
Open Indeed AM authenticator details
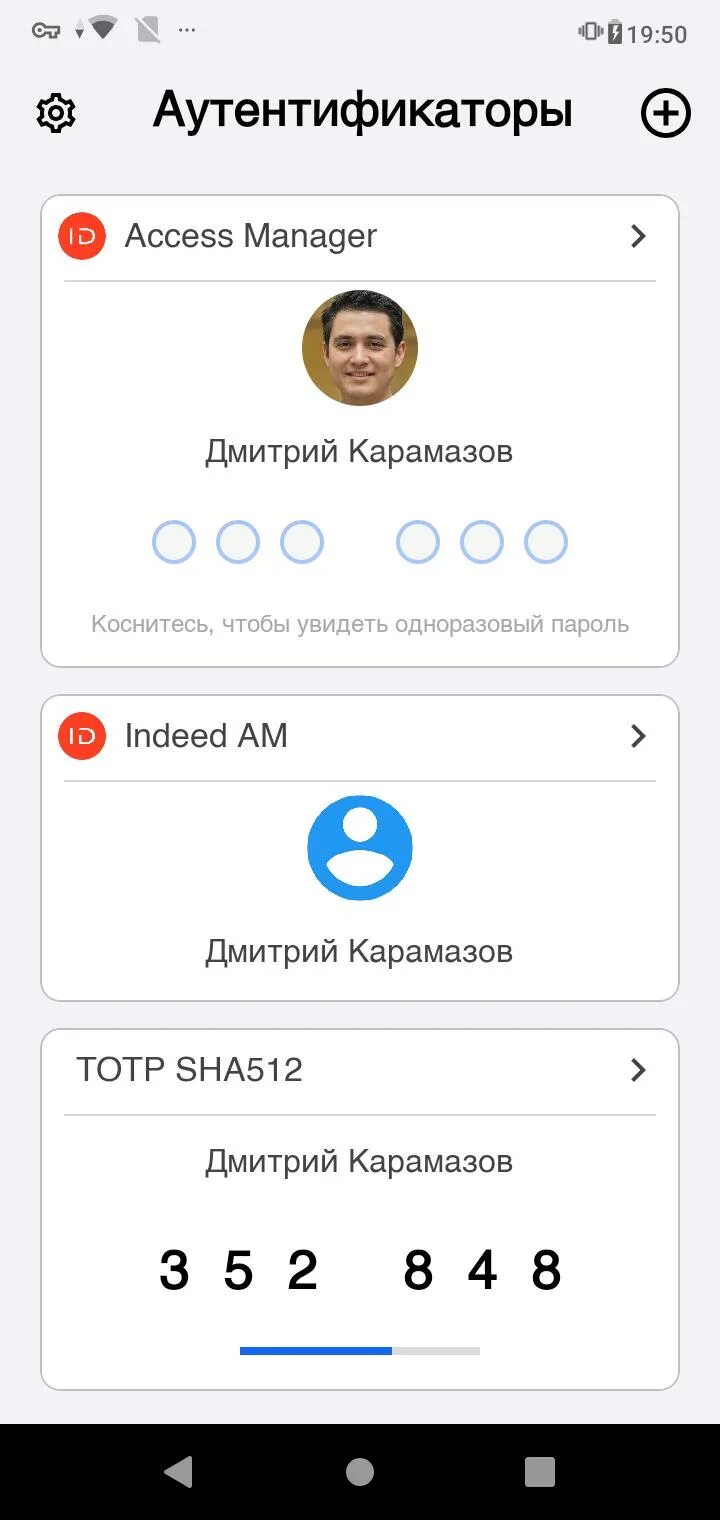pos(638,736)
